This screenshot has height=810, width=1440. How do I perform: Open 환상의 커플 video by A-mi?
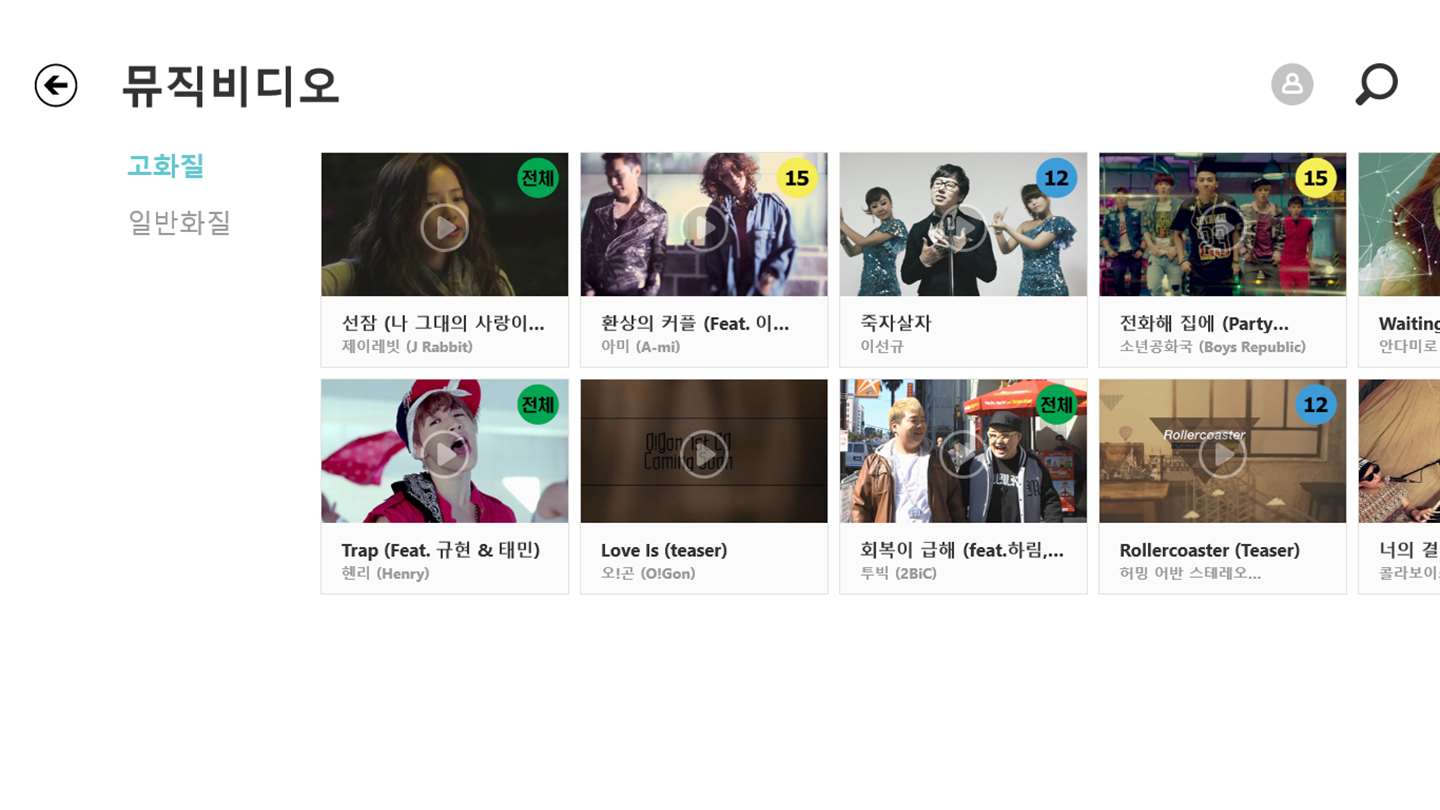(704, 227)
